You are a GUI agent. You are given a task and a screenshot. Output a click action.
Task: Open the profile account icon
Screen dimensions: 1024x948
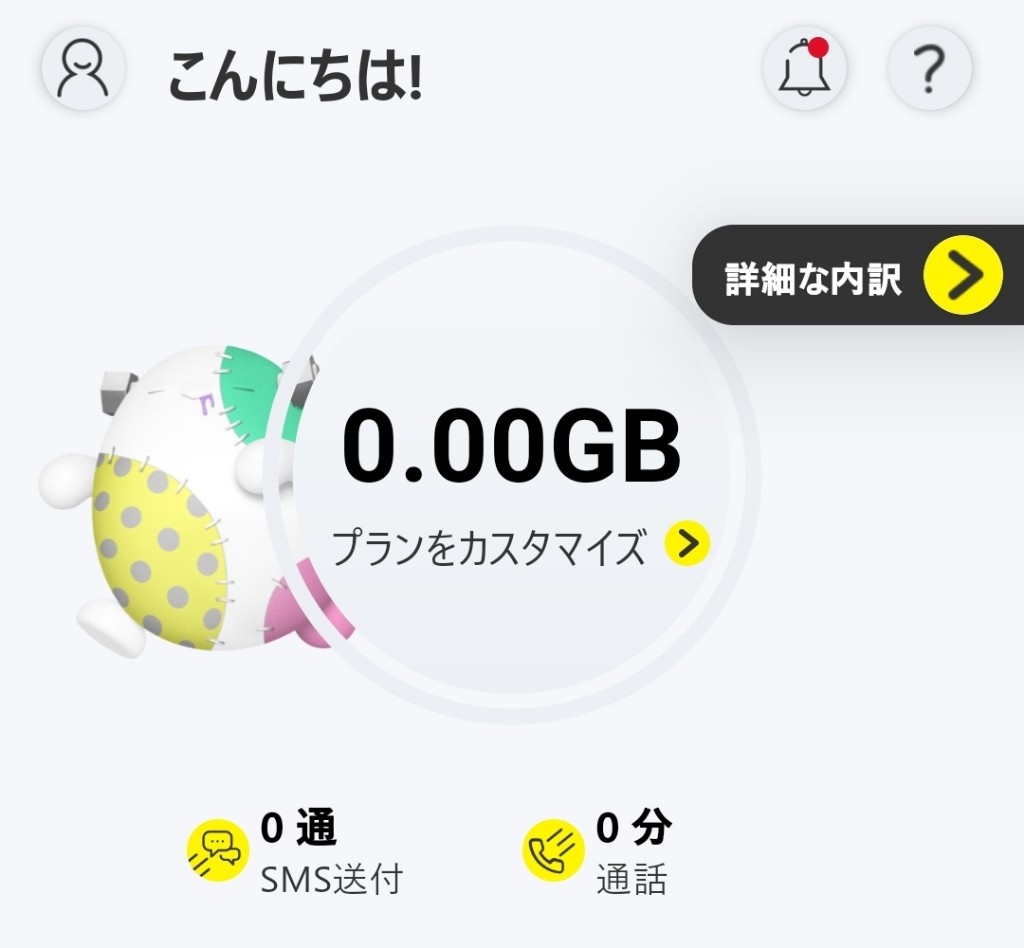[x=82, y=68]
